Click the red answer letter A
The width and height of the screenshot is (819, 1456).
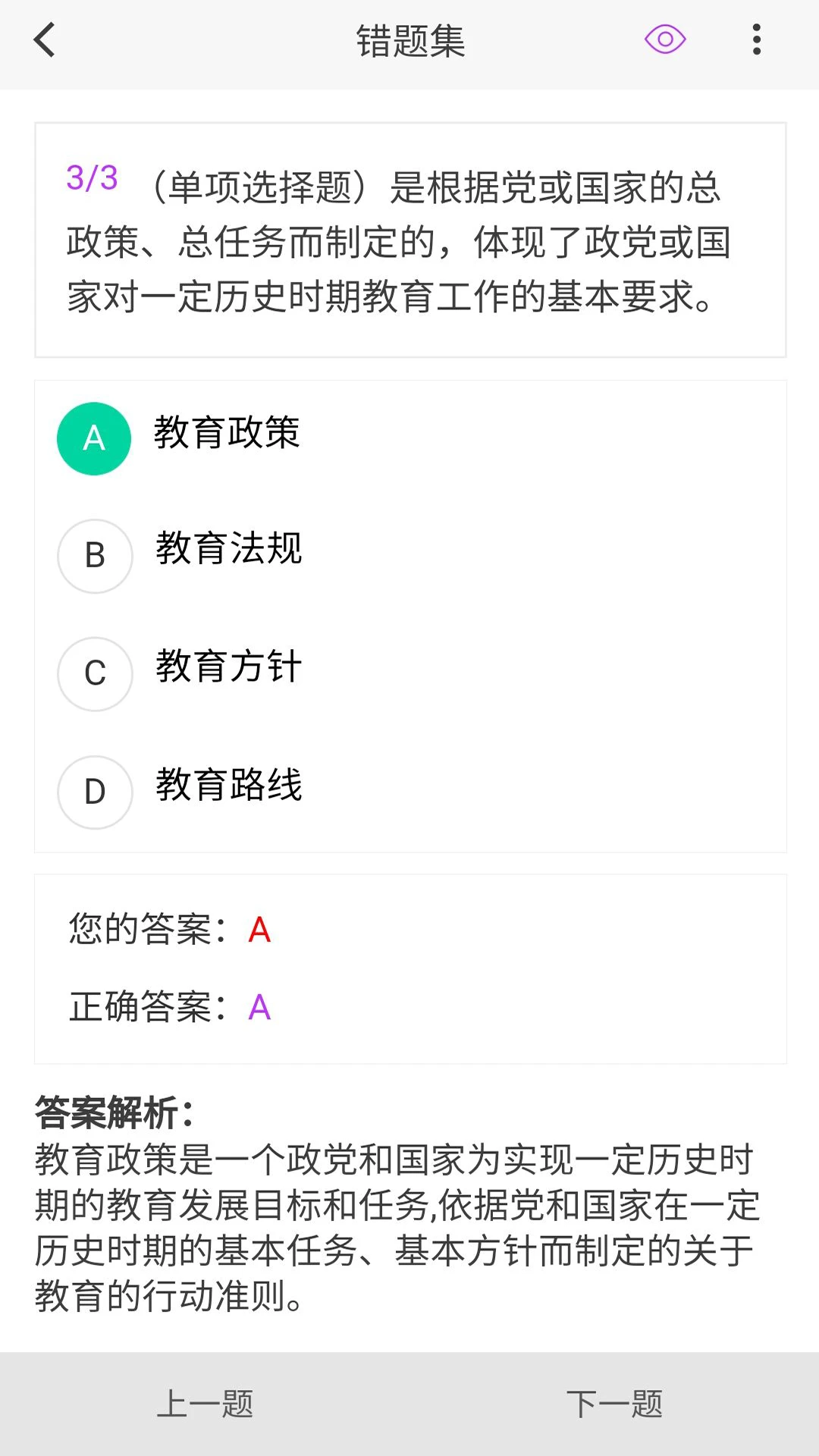point(259,930)
